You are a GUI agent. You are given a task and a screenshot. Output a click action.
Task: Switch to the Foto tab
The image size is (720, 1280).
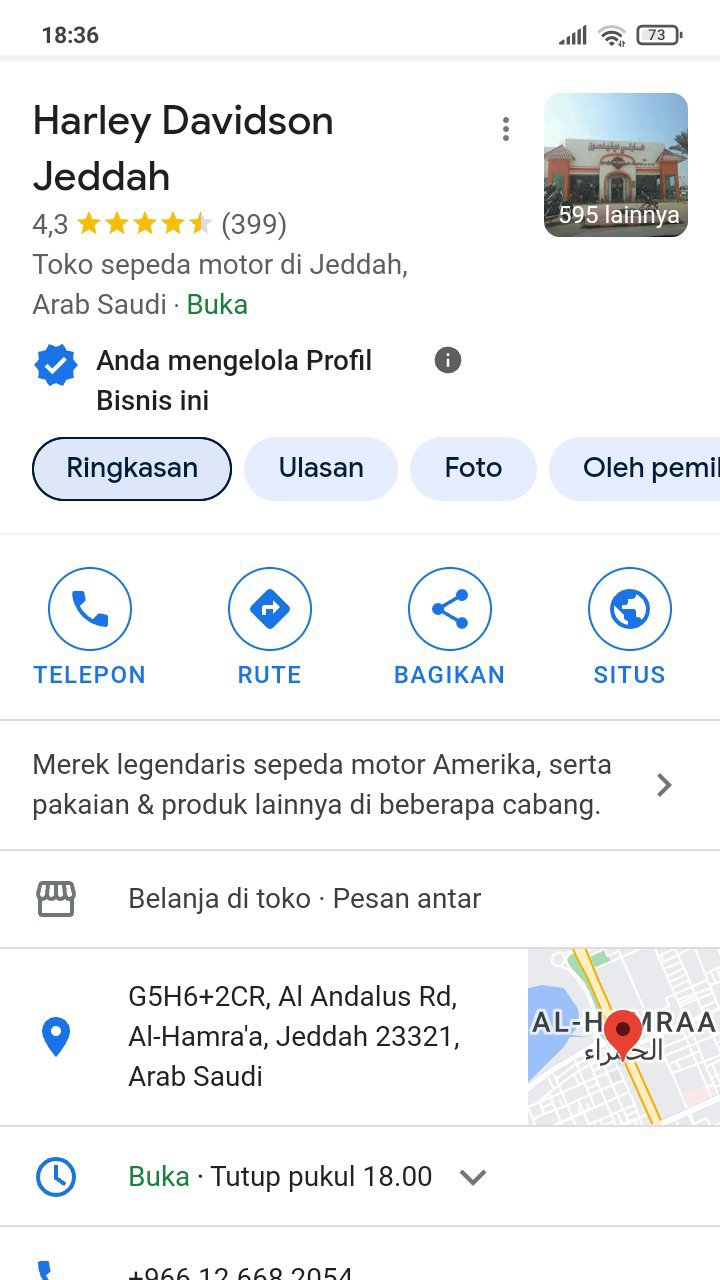point(473,468)
